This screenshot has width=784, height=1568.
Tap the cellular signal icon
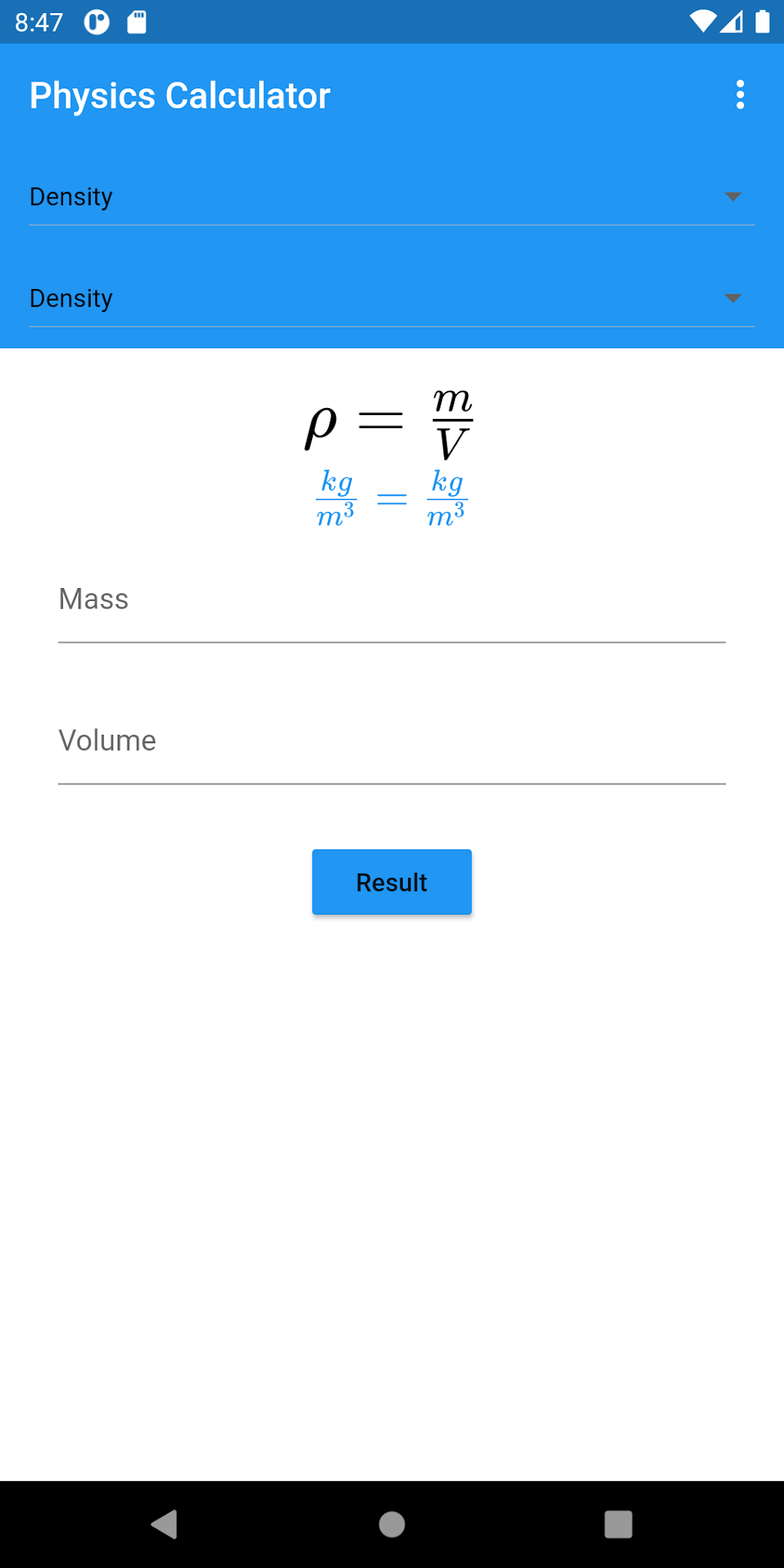(730, 22)
